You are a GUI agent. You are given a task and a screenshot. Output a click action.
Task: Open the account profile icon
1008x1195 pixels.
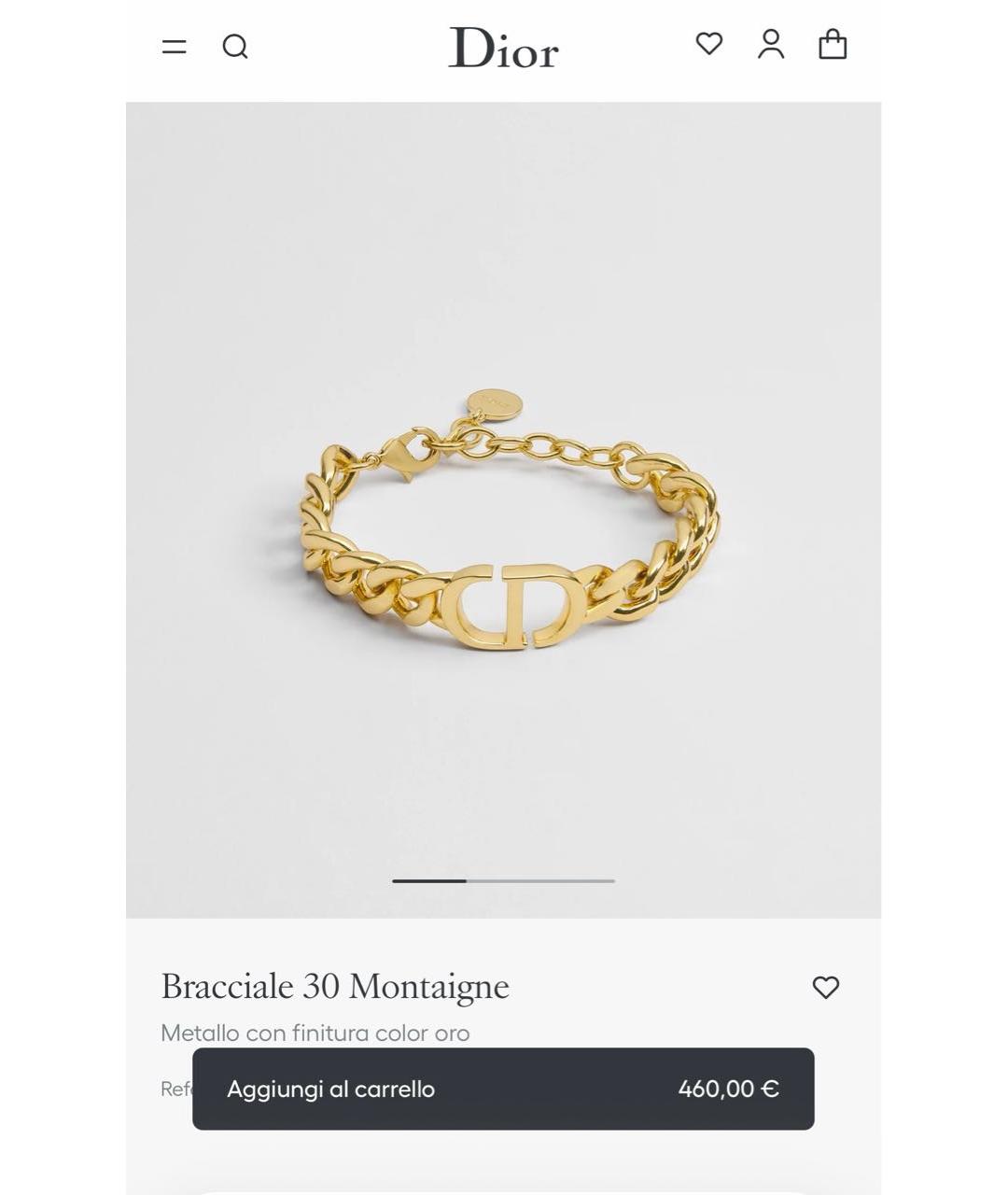coord(771,44)
